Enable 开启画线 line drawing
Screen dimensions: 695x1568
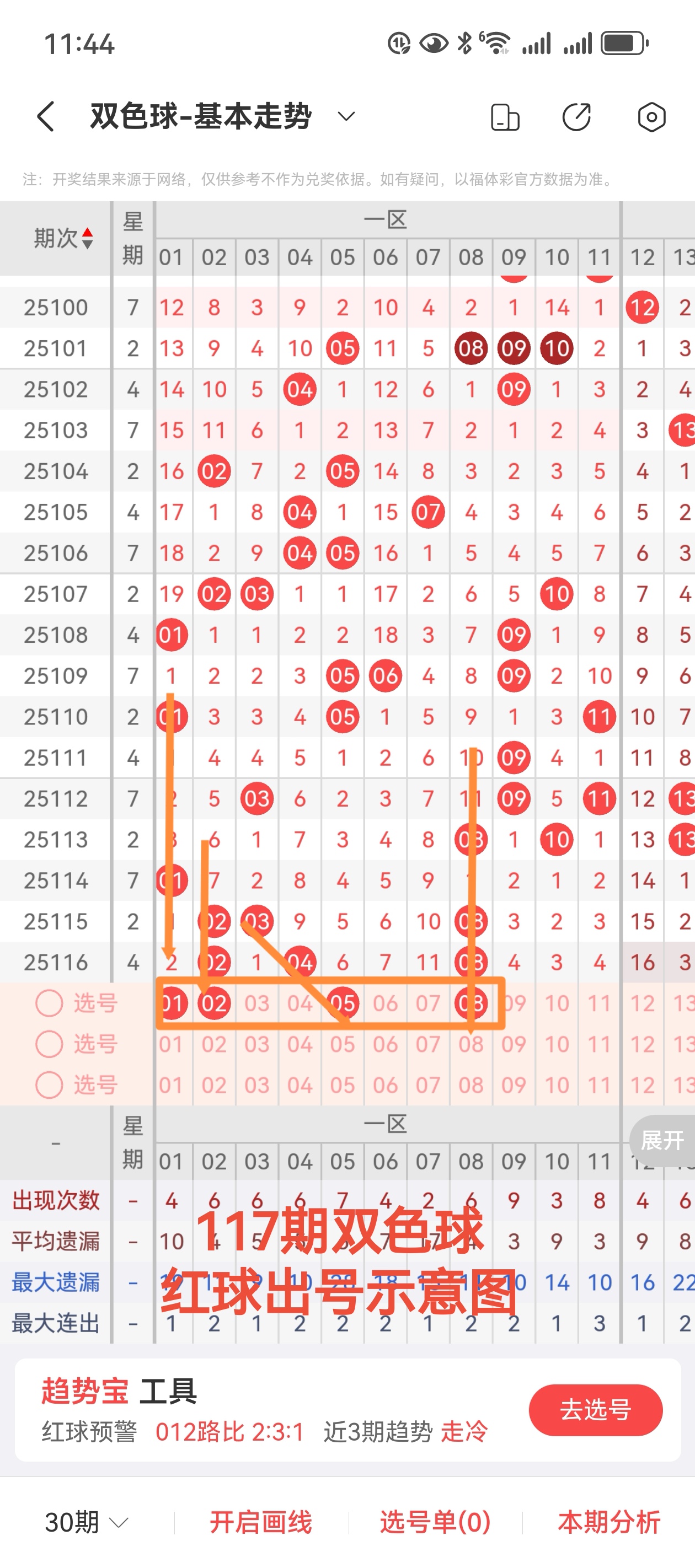click(x=261, y=1522)
